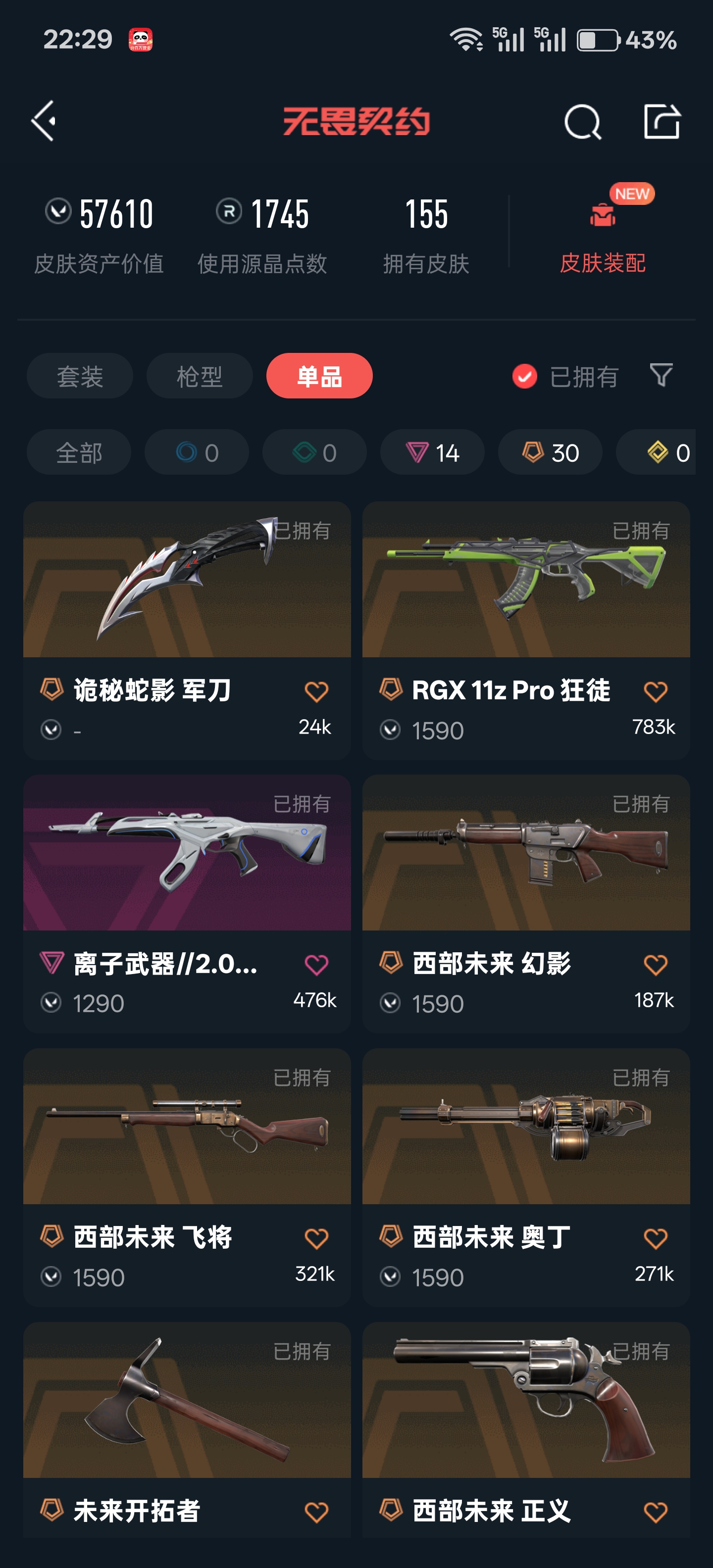713x1568 pixels.
Task: Like the 西部未来 幻影 skin
Action: click(x=655, y=965)
